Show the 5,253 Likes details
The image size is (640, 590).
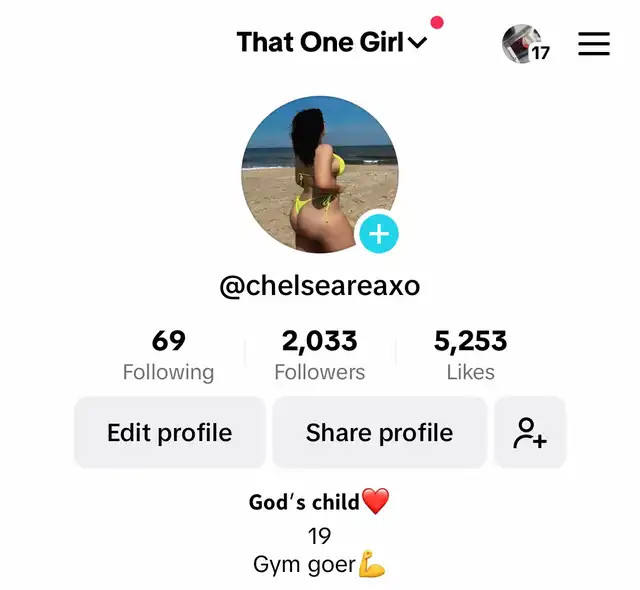(x=470, y=355)
